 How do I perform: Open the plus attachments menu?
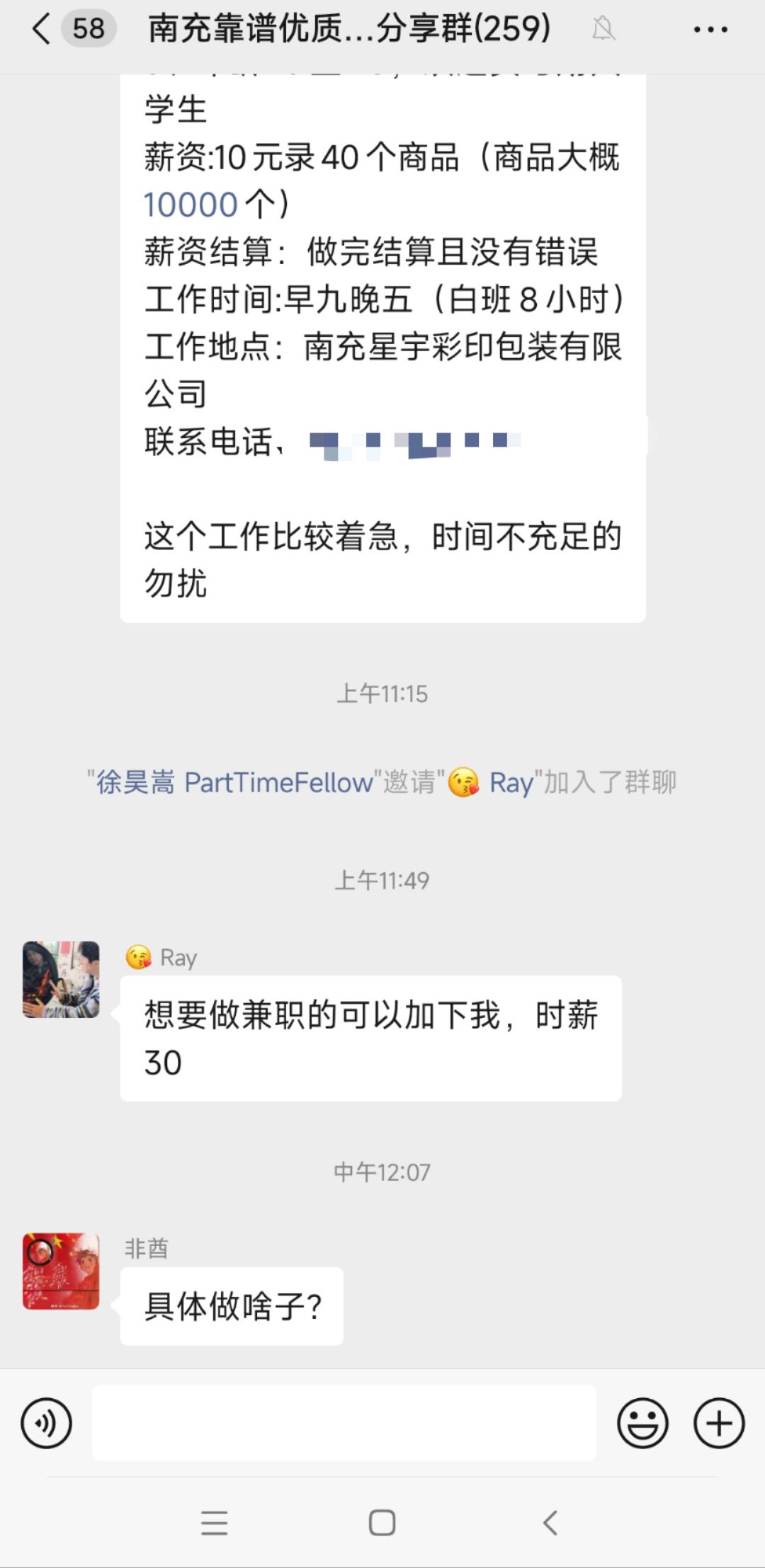click(719, 1423)
